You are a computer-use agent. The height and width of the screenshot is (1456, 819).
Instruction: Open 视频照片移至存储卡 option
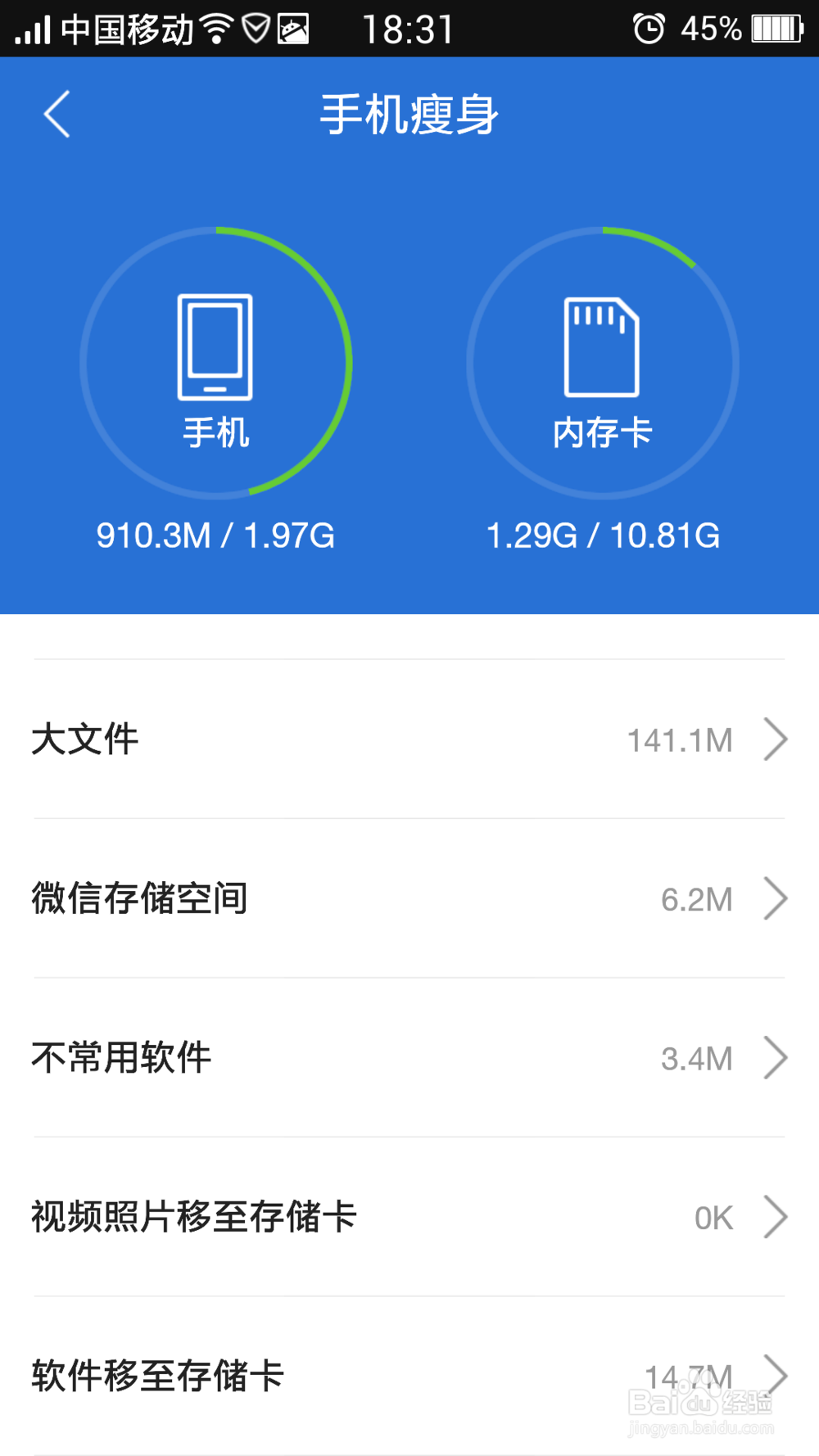409,1216
